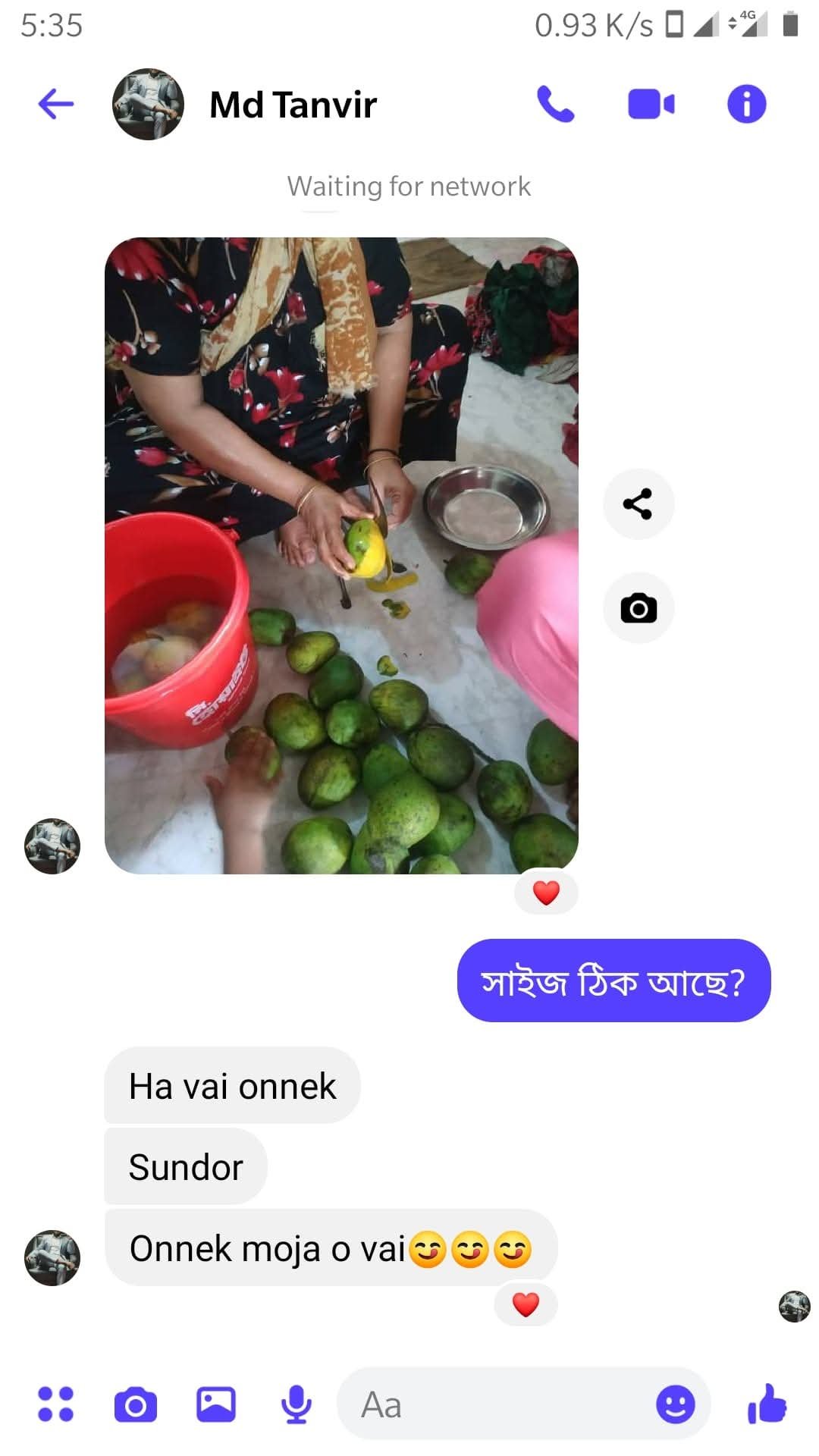The width and height of the screenshot is (819, 1456).
Task: Open Md Tanvir's profile from header
Action: 292,105
